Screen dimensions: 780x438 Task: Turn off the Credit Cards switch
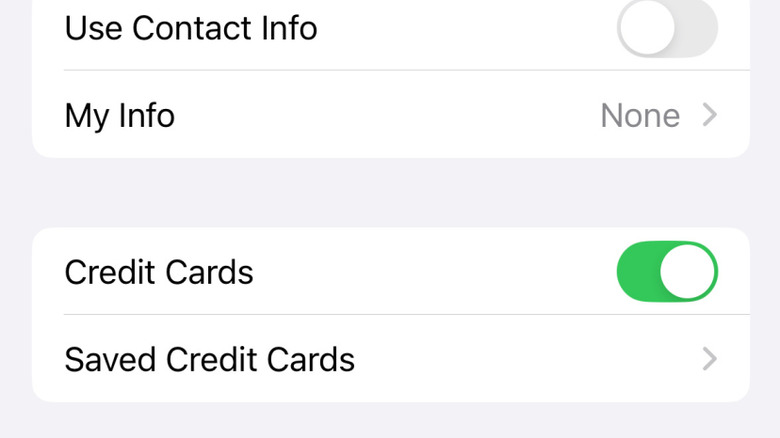(667, 271)
